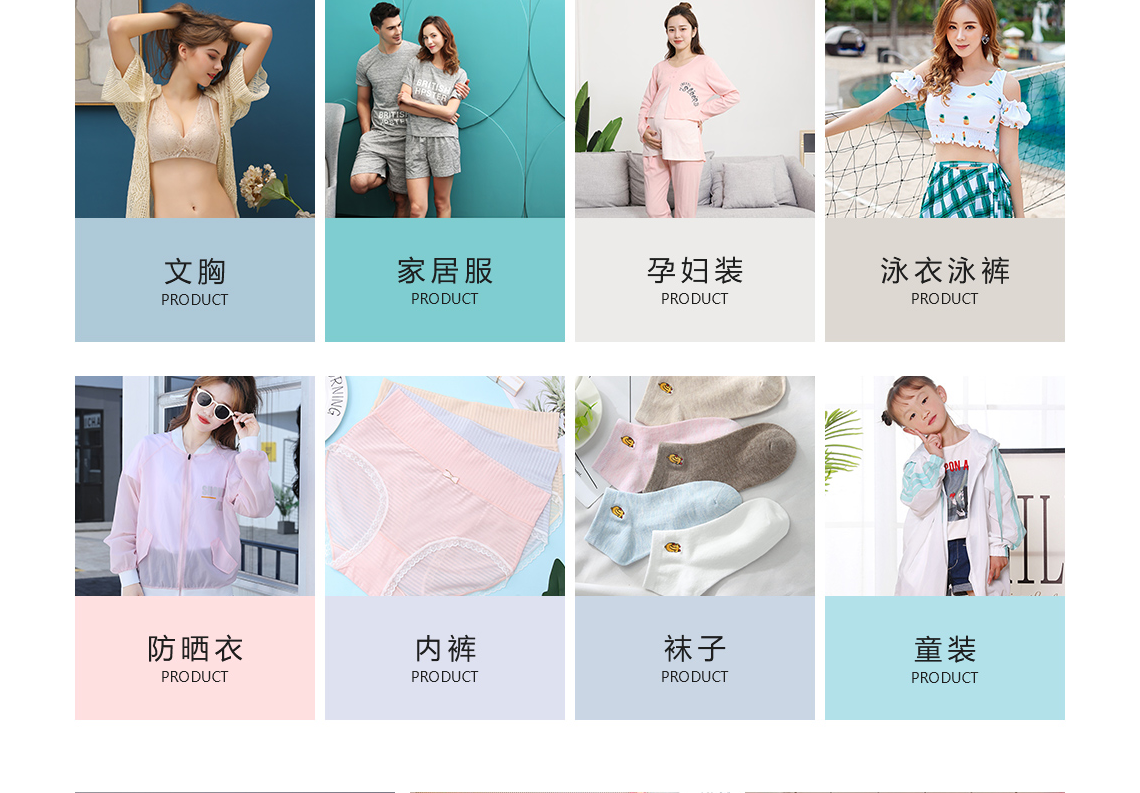Screen dimensions: 1140x793
Task: Open the 文胸 product category
Action: (195, 280)
